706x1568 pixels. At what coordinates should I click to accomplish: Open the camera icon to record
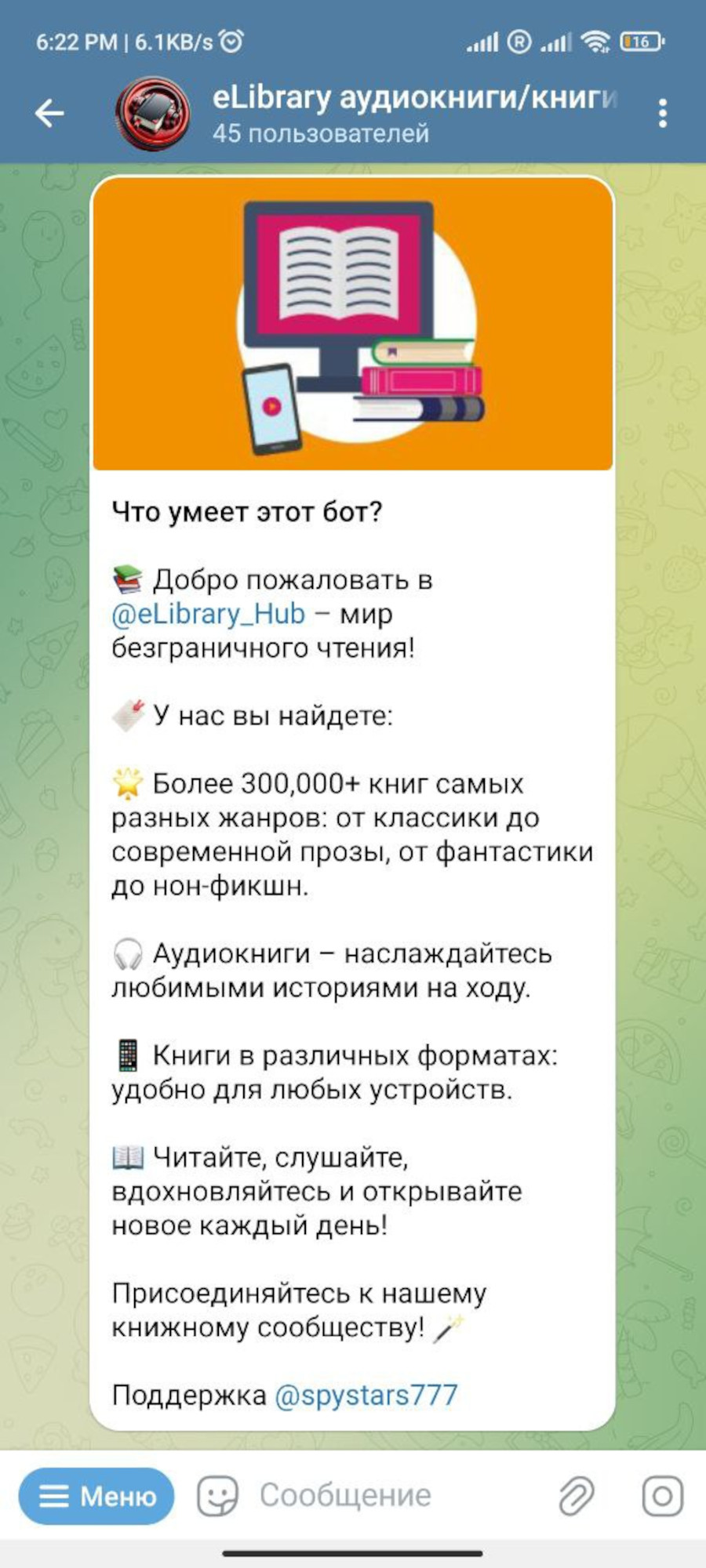pos(663,1496)
